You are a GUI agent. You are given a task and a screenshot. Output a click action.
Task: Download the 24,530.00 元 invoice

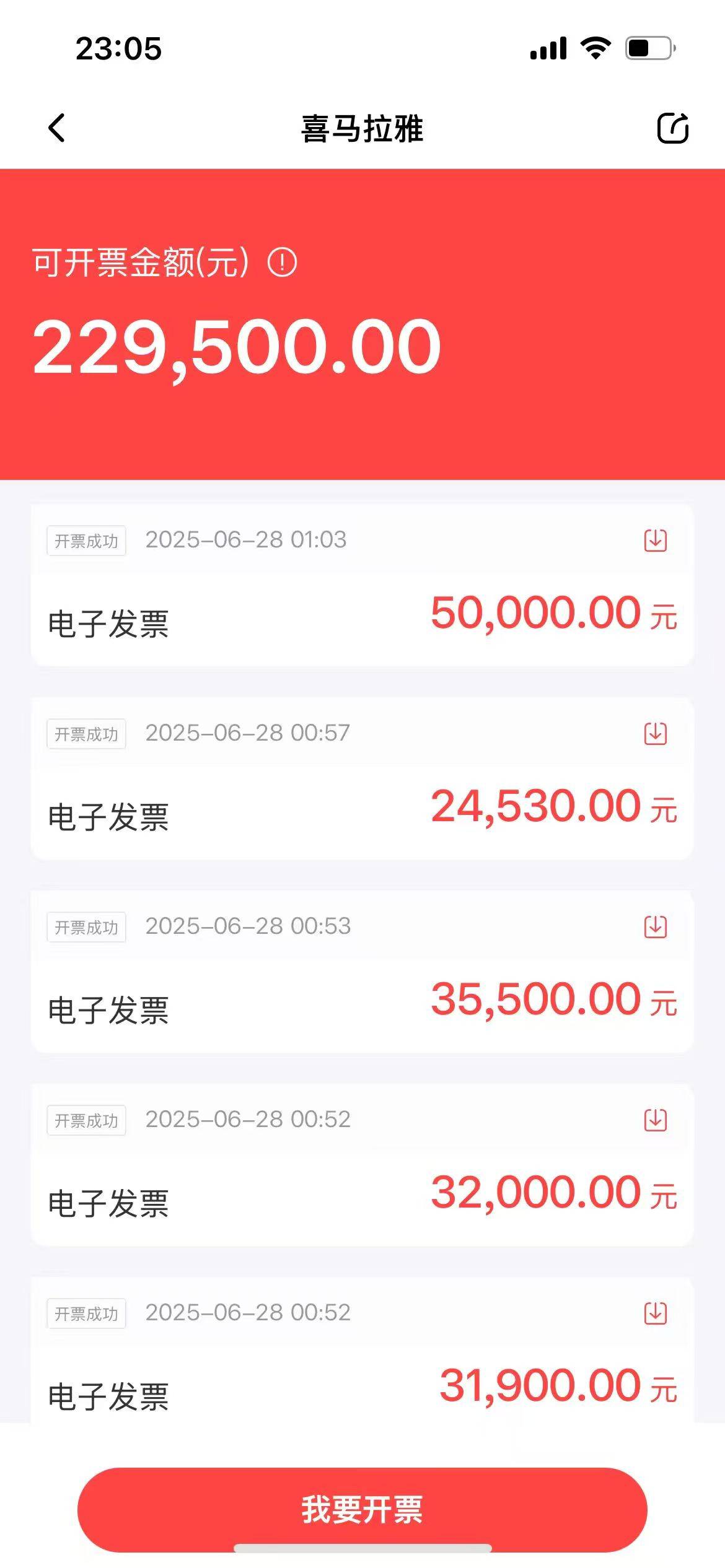656,733
